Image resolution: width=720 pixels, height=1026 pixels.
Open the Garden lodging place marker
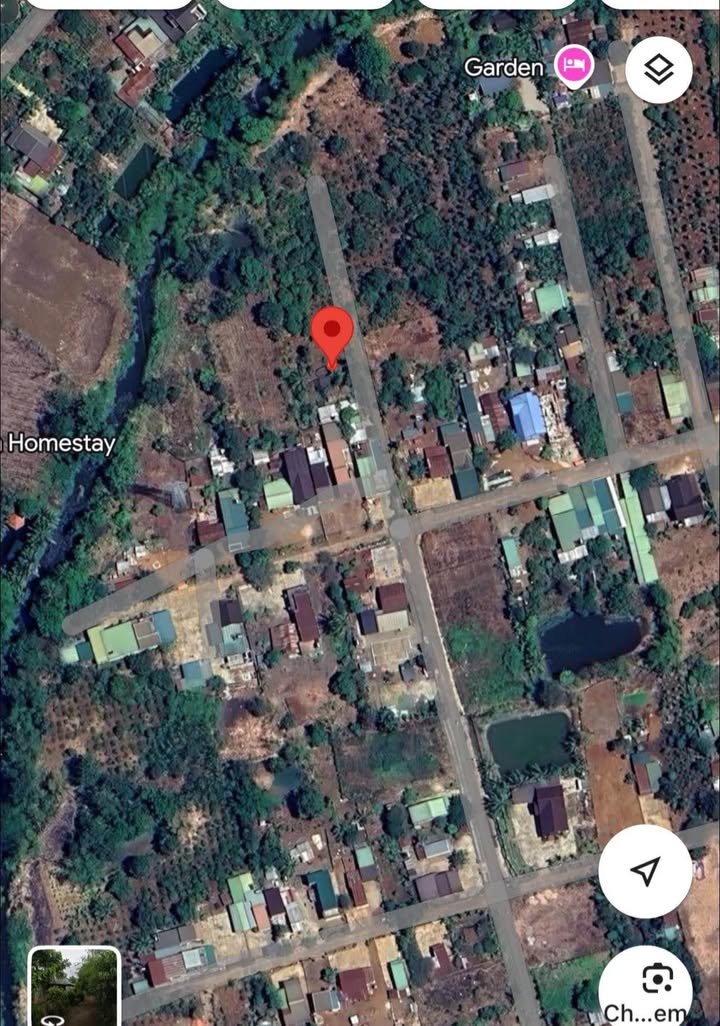(574, 67)
